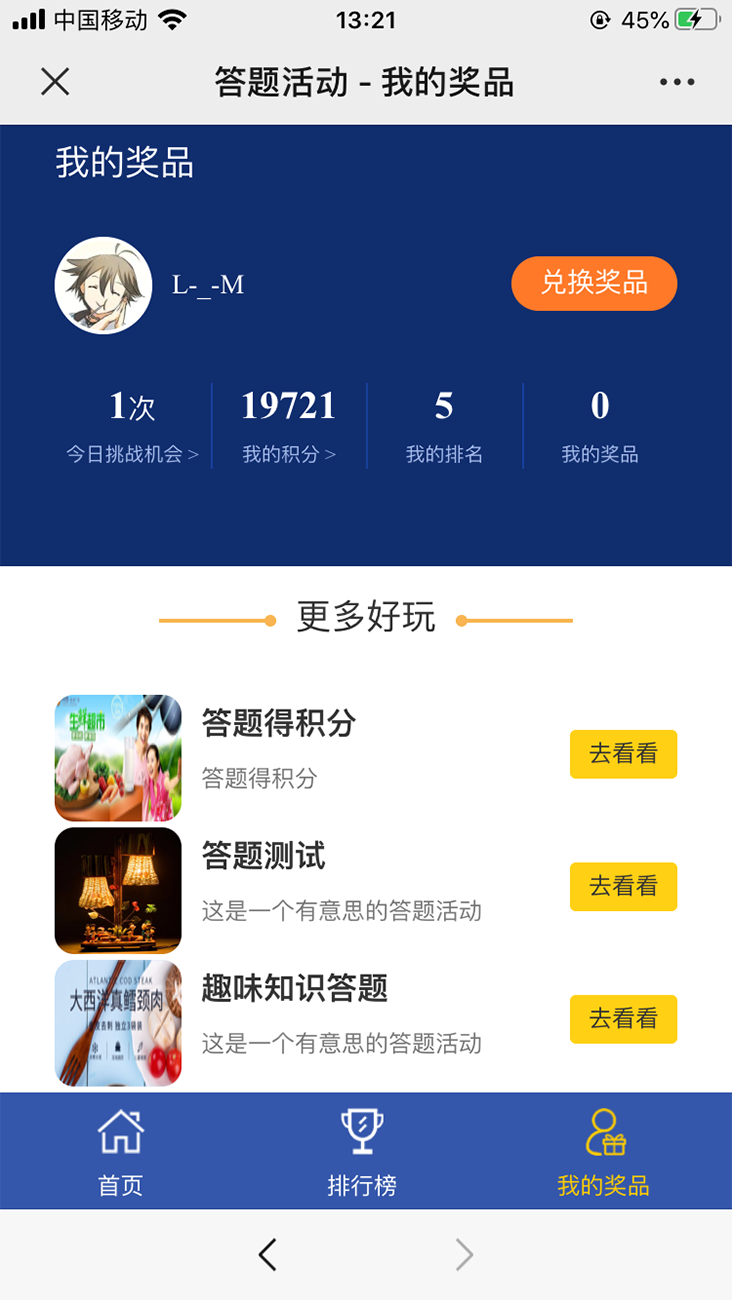Image resolution: width=732 pixels, height=1300 pixels.
Task: Open the 趣味知识答题 activity thumbnail
Action: pyautogui.click(x=118, y=1023)
